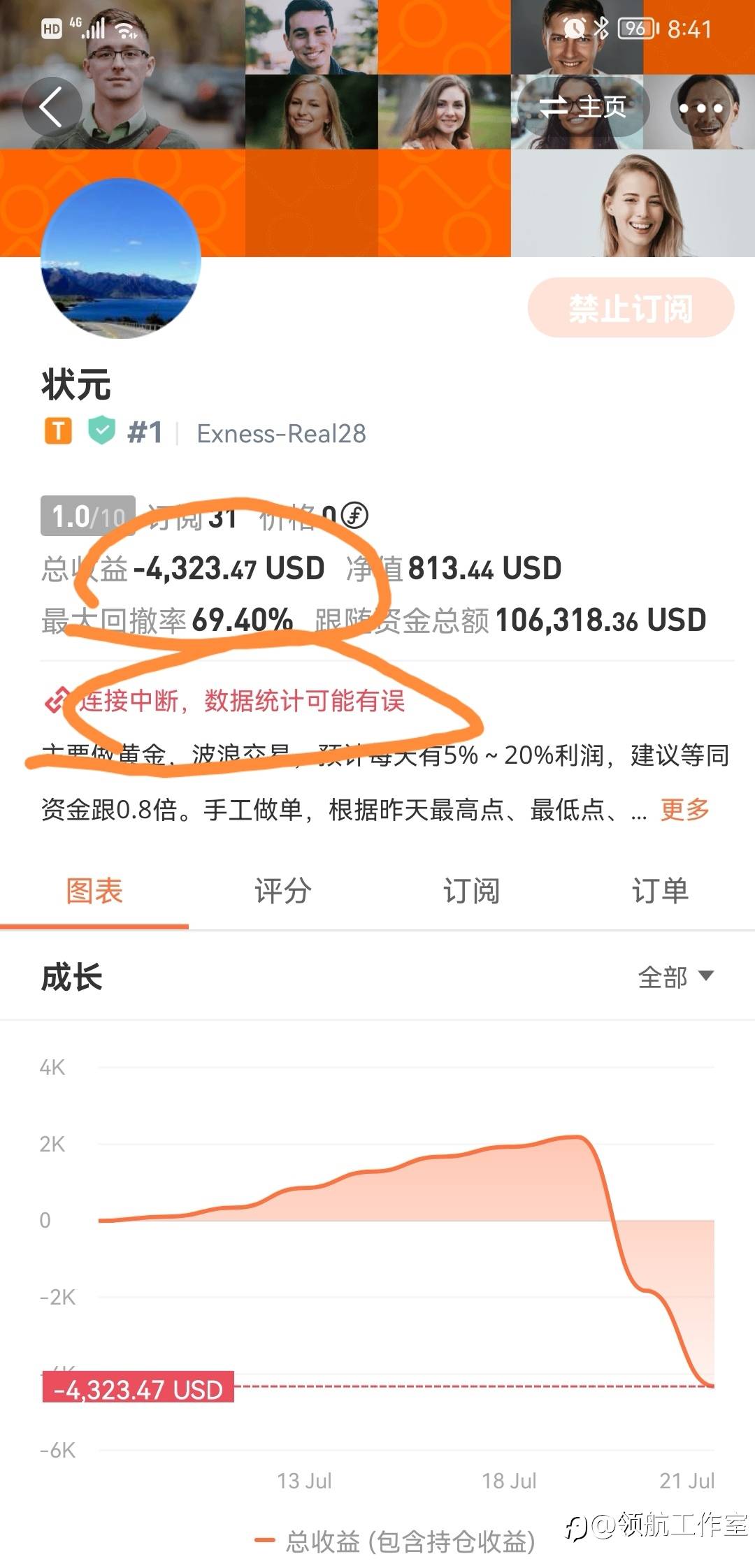Tap the 主页 switch button
This screenshot has width=755, height=1568.
pyautogui.click(x=583, y=107)
